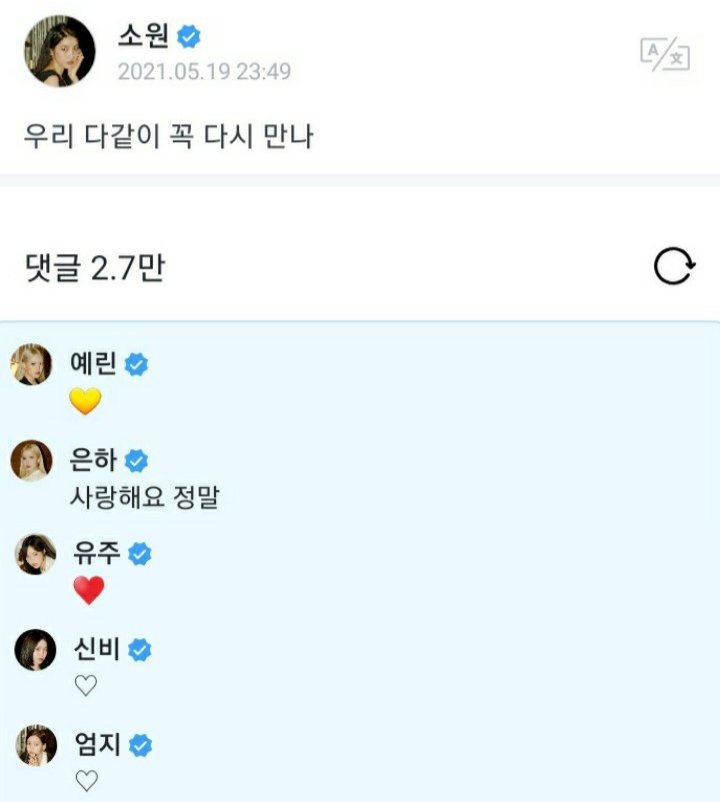Translate 소원's post with the translation icon

click(x=665, y=54)
